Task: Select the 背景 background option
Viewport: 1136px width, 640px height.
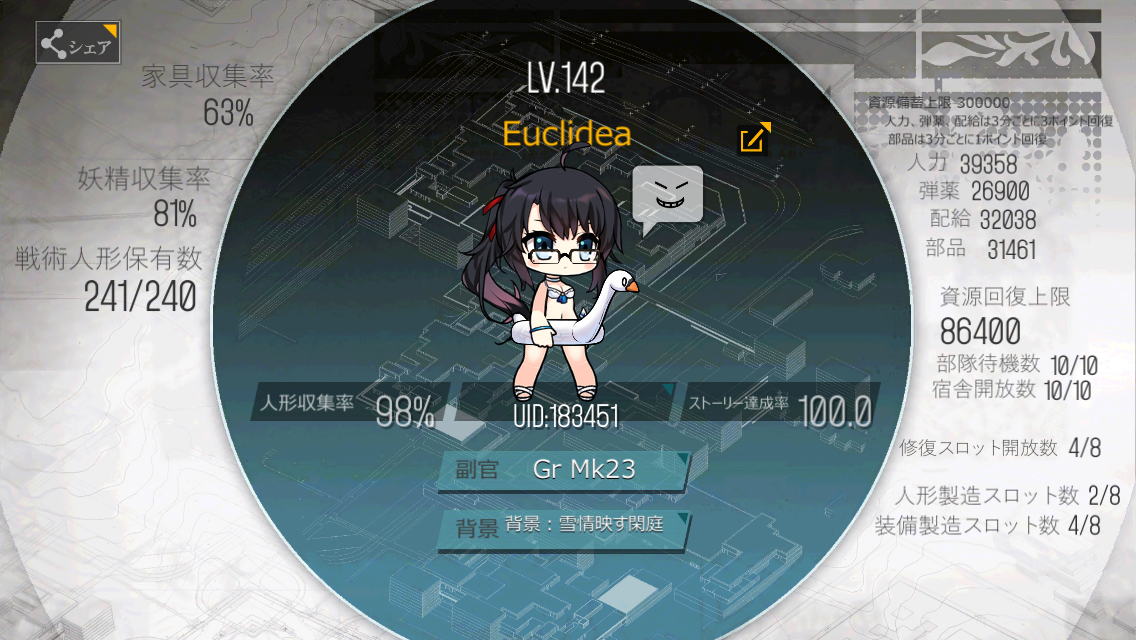Action: pyautogui.click(x=563, y=527)
